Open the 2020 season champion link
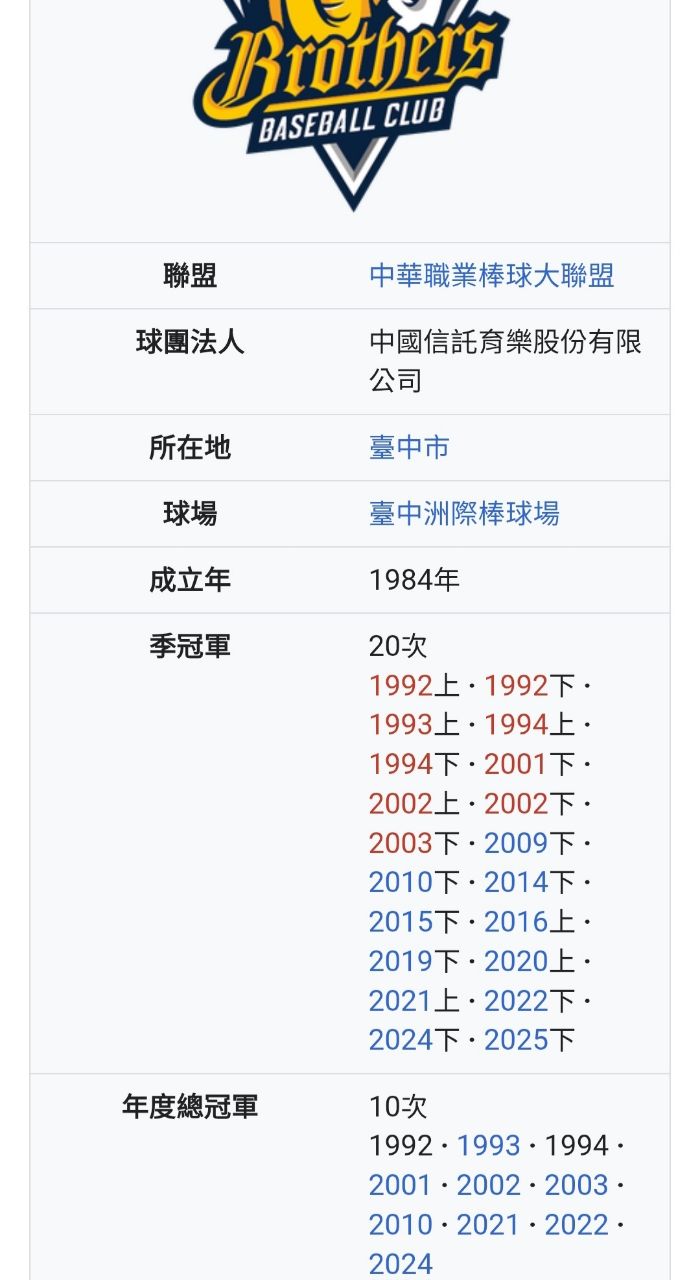700x1280 pixels. point(516,961)
